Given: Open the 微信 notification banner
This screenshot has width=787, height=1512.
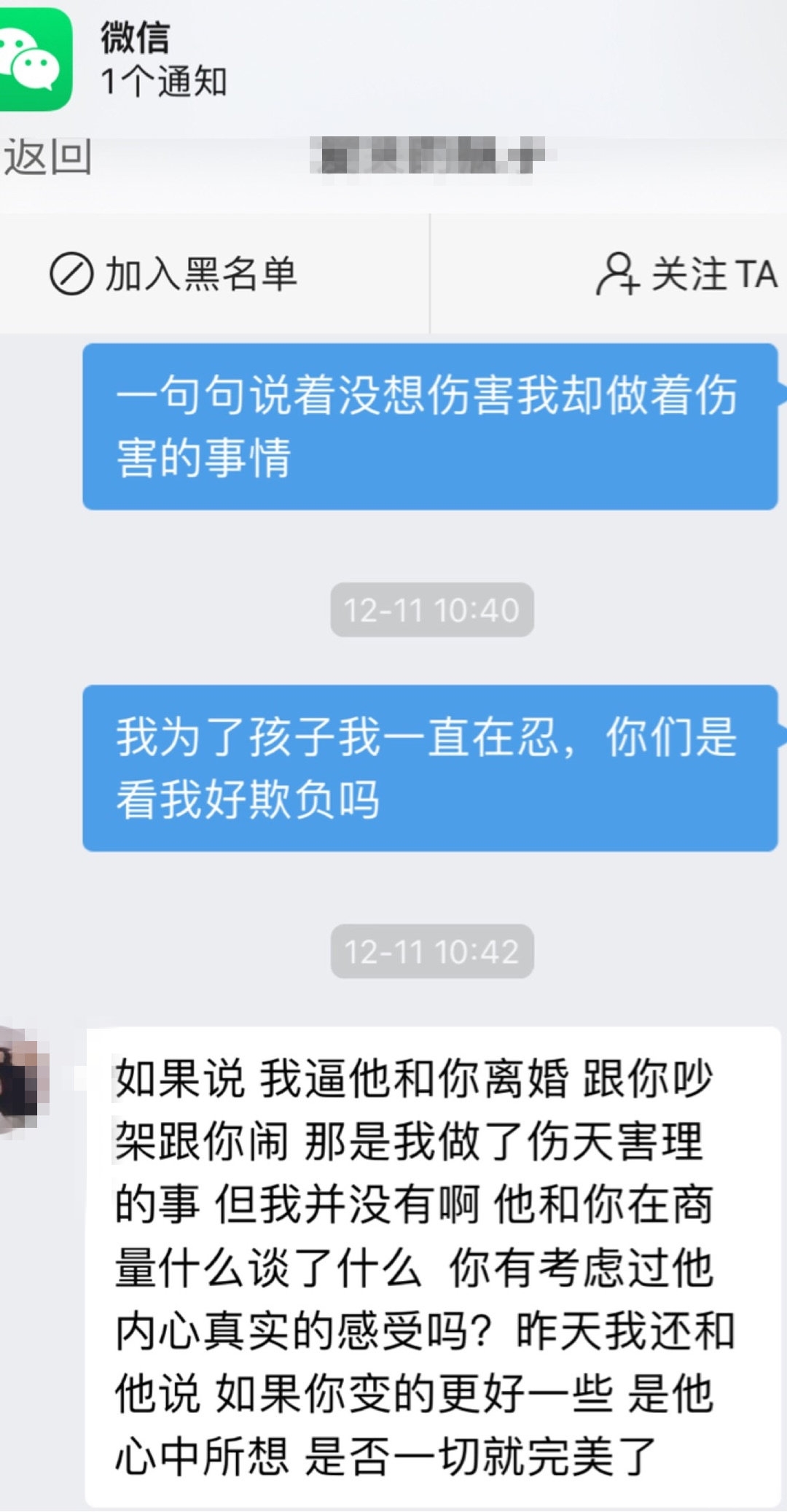Looking at the screenshot, I should [164, 60].
